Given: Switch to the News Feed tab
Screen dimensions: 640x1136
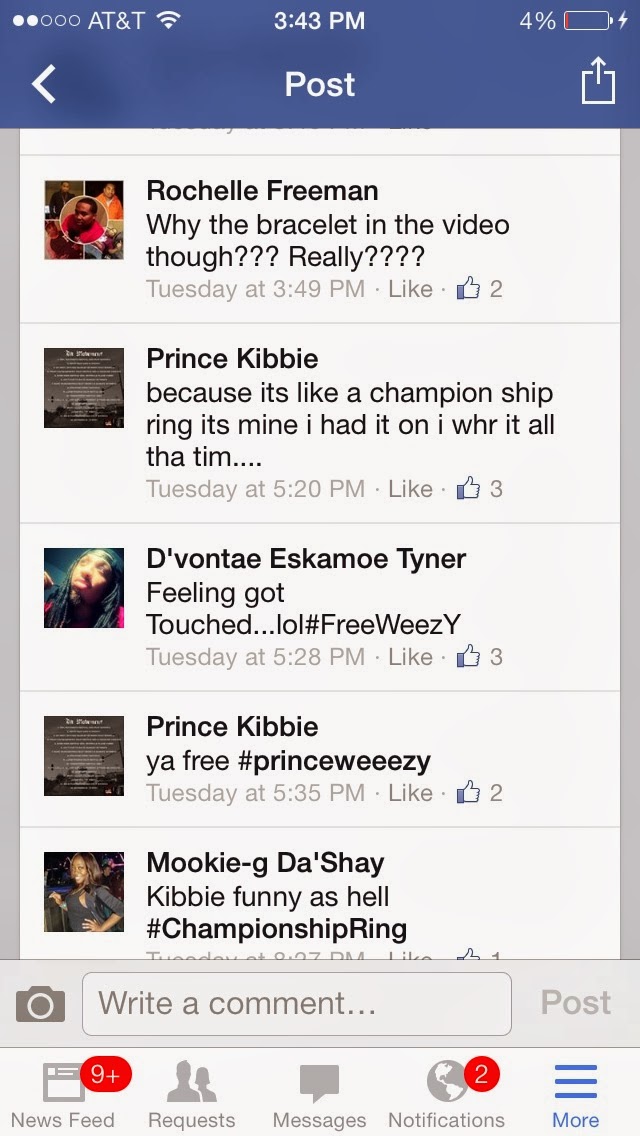Looking at the screenshot, I should pos(64,1094).
